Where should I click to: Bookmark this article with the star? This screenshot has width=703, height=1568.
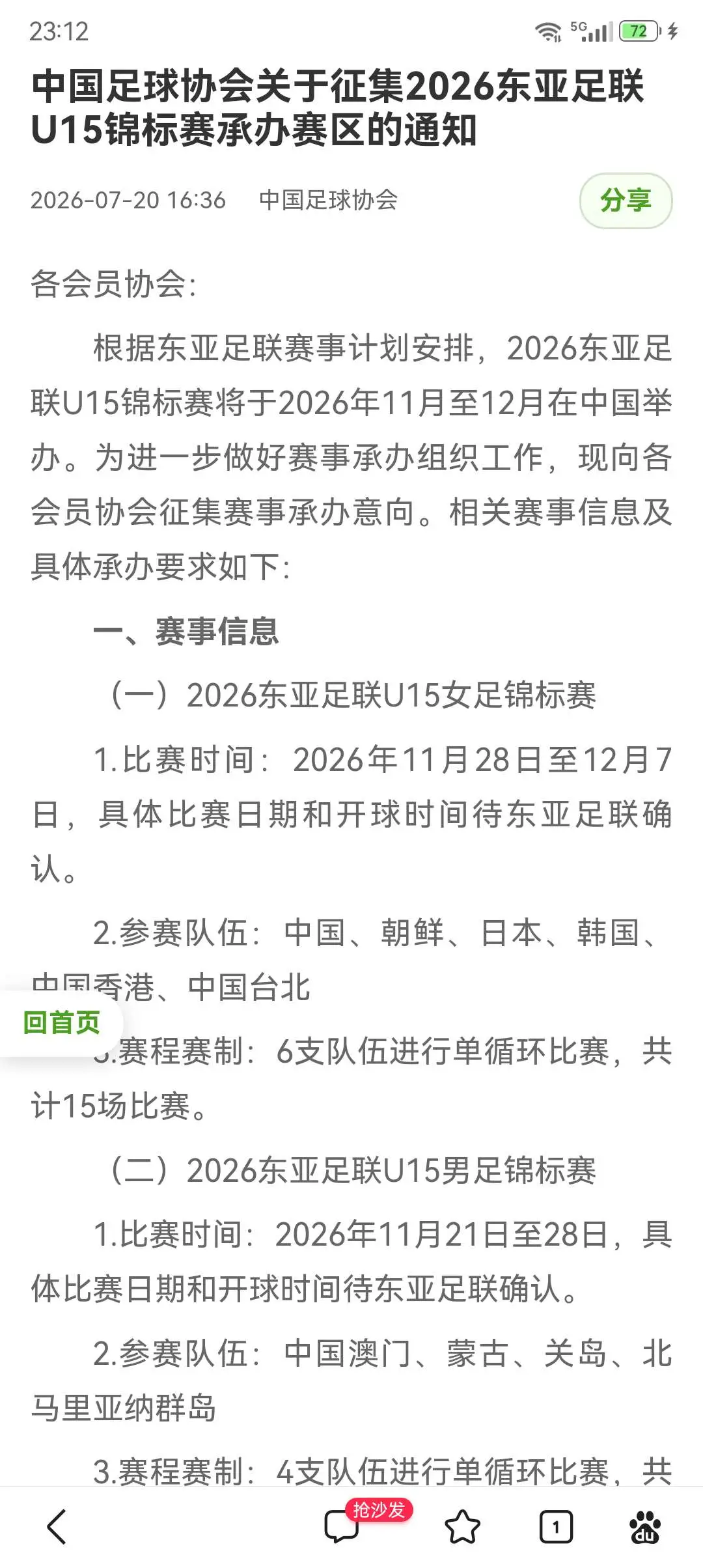click(462, 1527)
